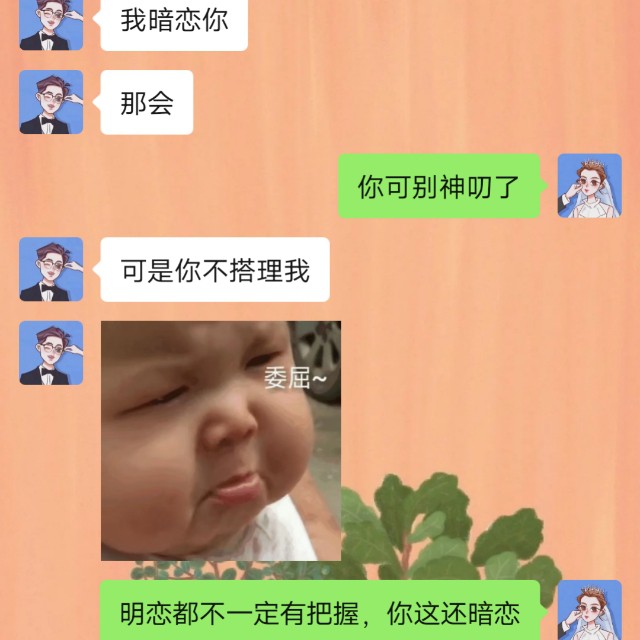Image resolution: width=640 pixels, height=640 pixels.
Task: Open the 委屈~ baby sticker image
Action: coord(221,441)
